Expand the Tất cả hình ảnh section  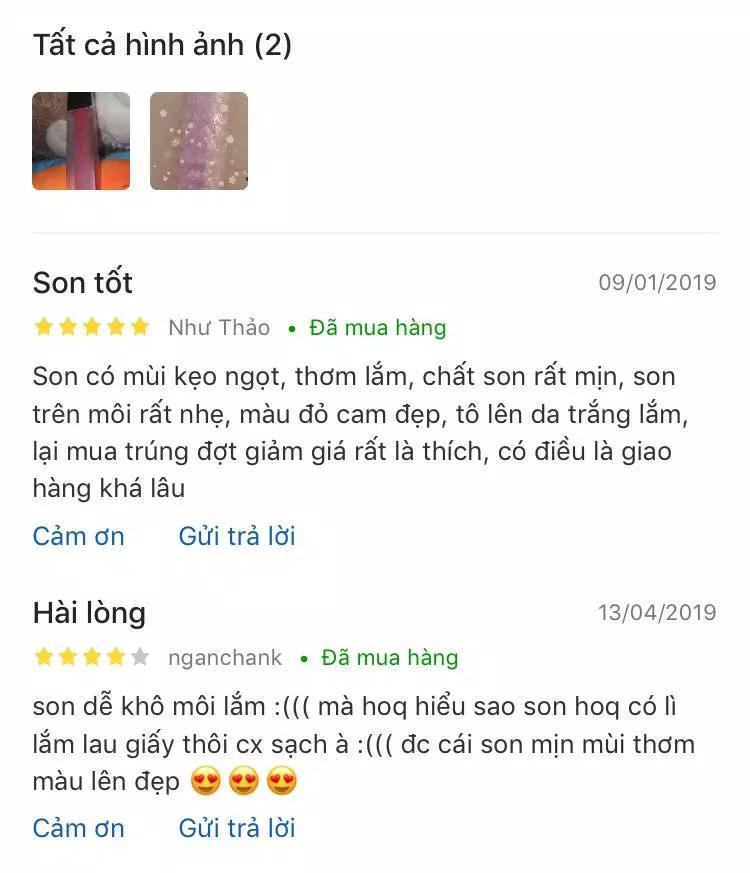(x=160, y=44)
